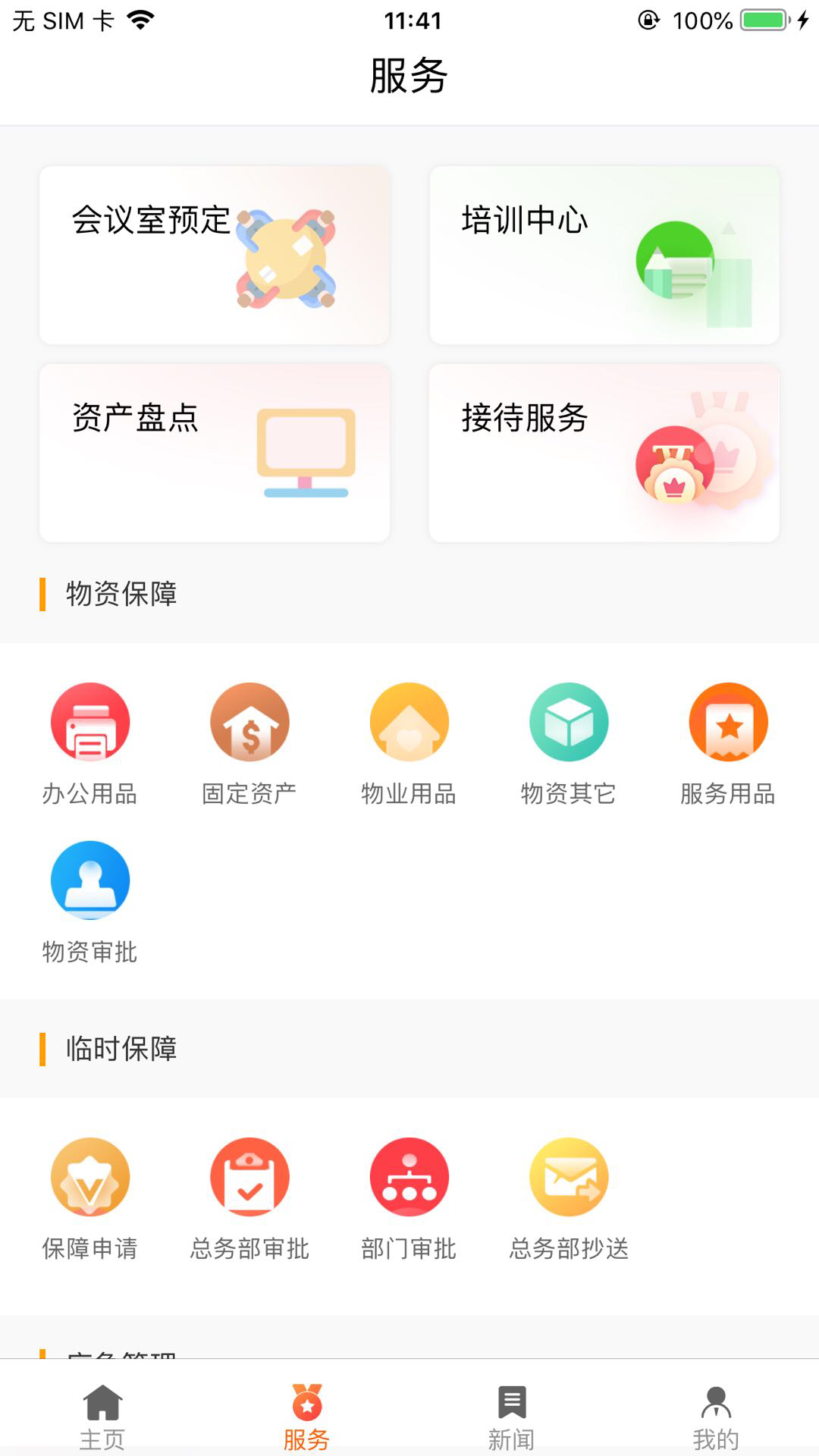Open the 资产盘点 card
The image size is (819, 1456).
pyautogui.click(x=214, y=453)
